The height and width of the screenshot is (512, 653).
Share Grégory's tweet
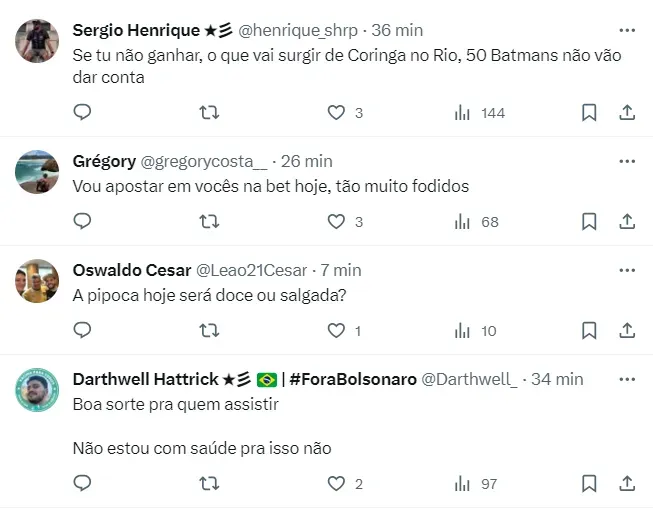[627, 221]
